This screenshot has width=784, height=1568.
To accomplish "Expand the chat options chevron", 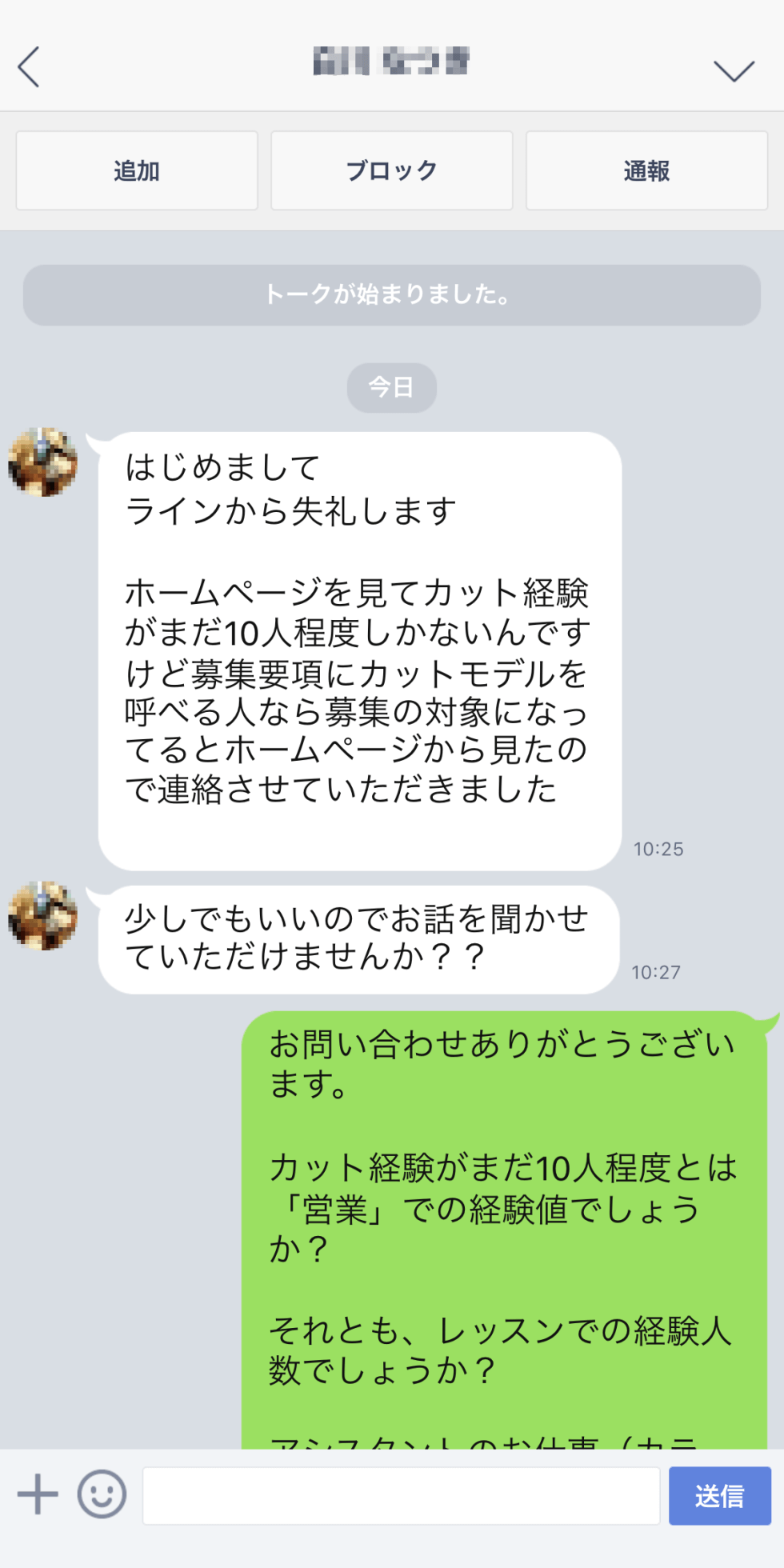I will click(x=734, y=70).
